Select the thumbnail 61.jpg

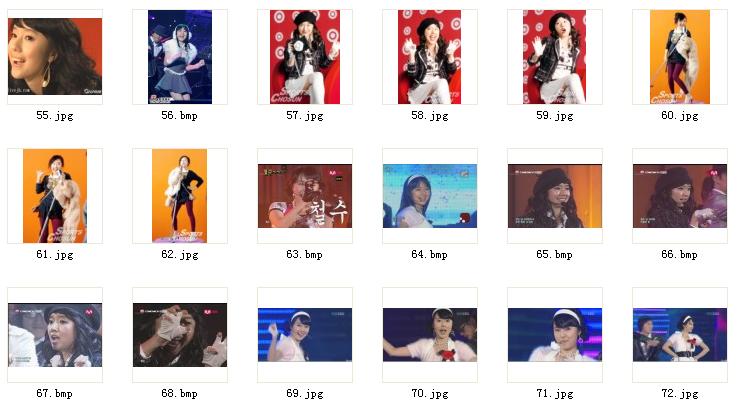(x=54, y=196)
